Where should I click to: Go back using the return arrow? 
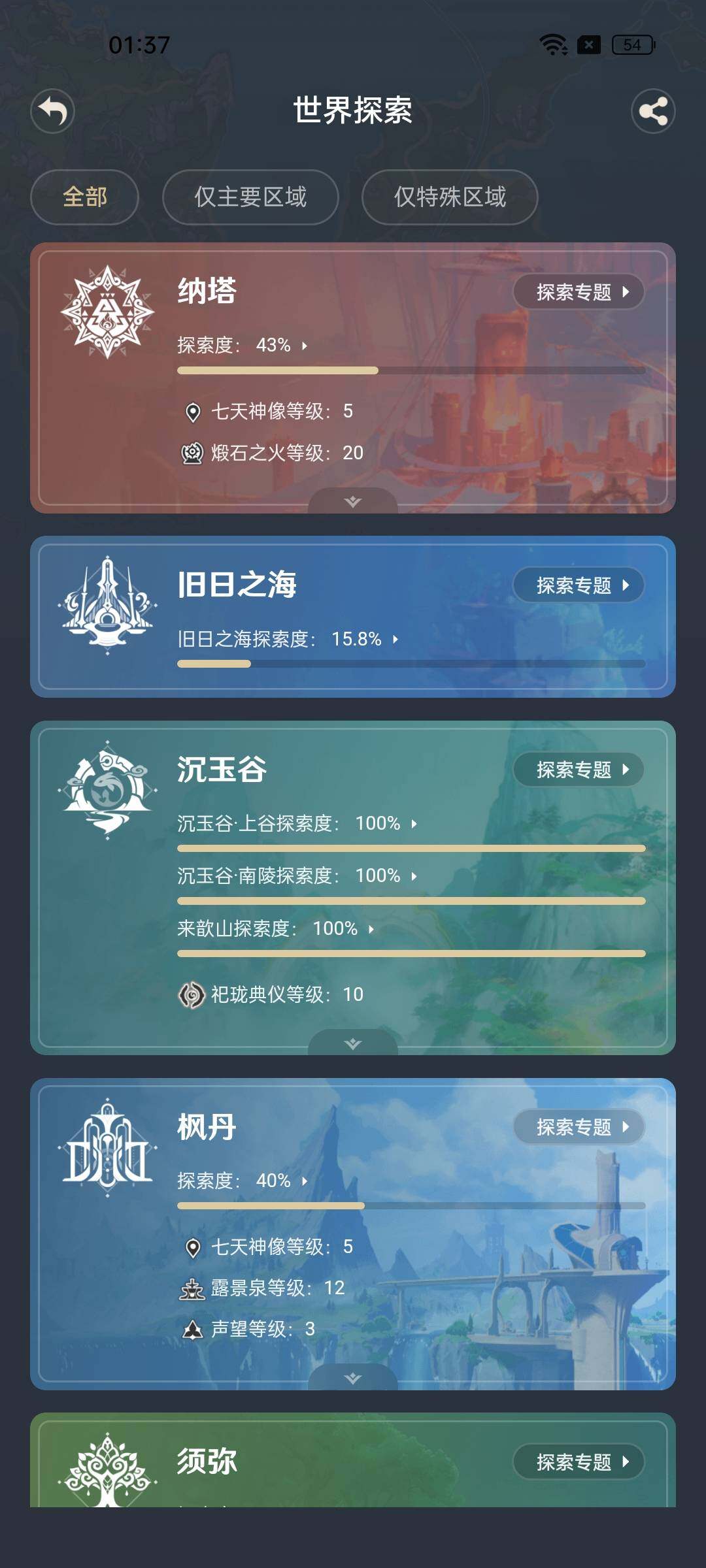pyautogui.click(x=52, y=111)
